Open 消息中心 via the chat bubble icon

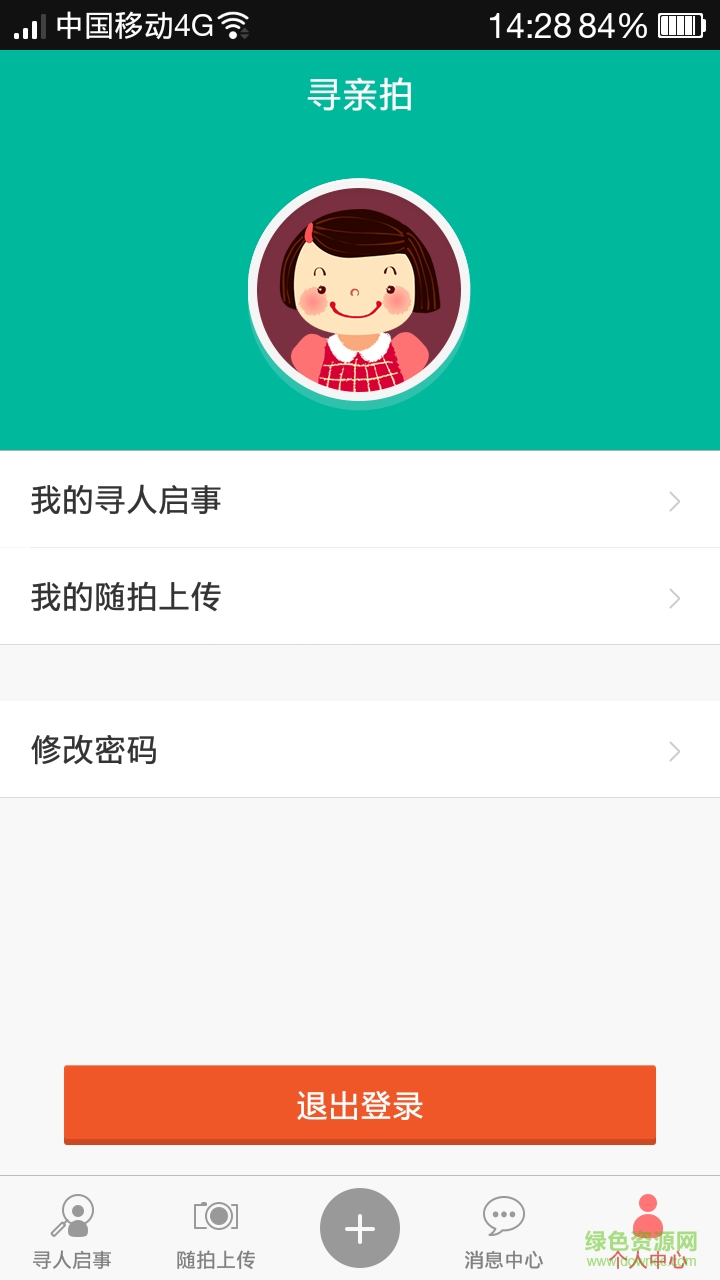point(504,1215)
